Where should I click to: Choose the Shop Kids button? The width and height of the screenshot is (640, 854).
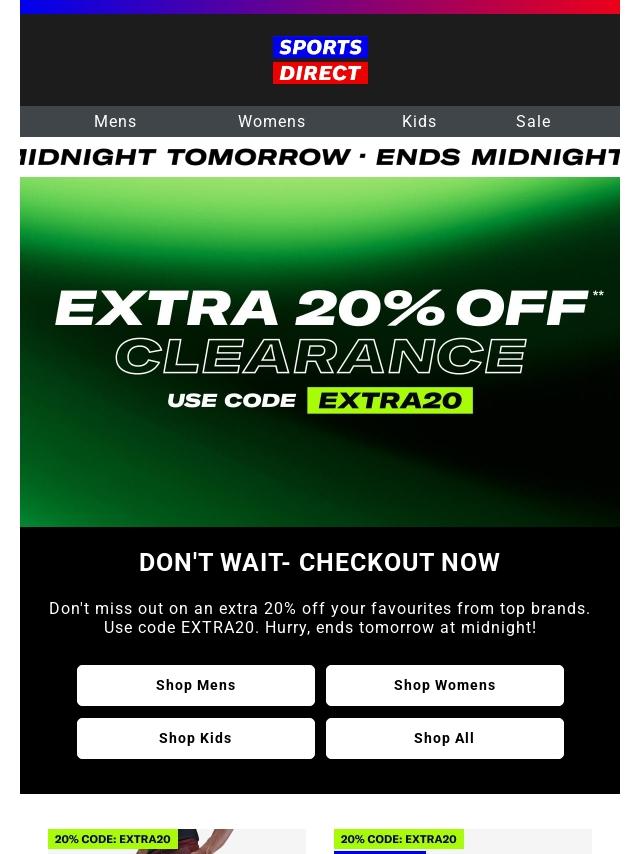196,738
